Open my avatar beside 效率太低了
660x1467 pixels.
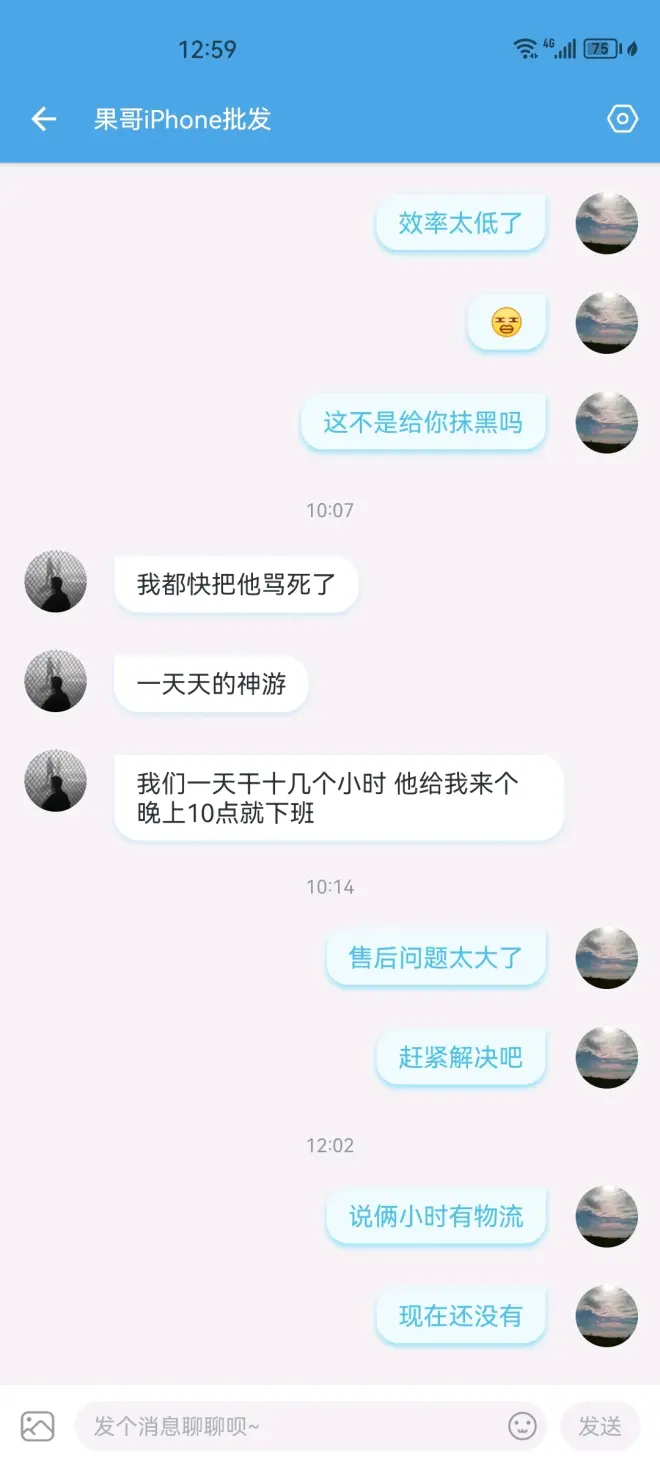click(x=607, y=223)
